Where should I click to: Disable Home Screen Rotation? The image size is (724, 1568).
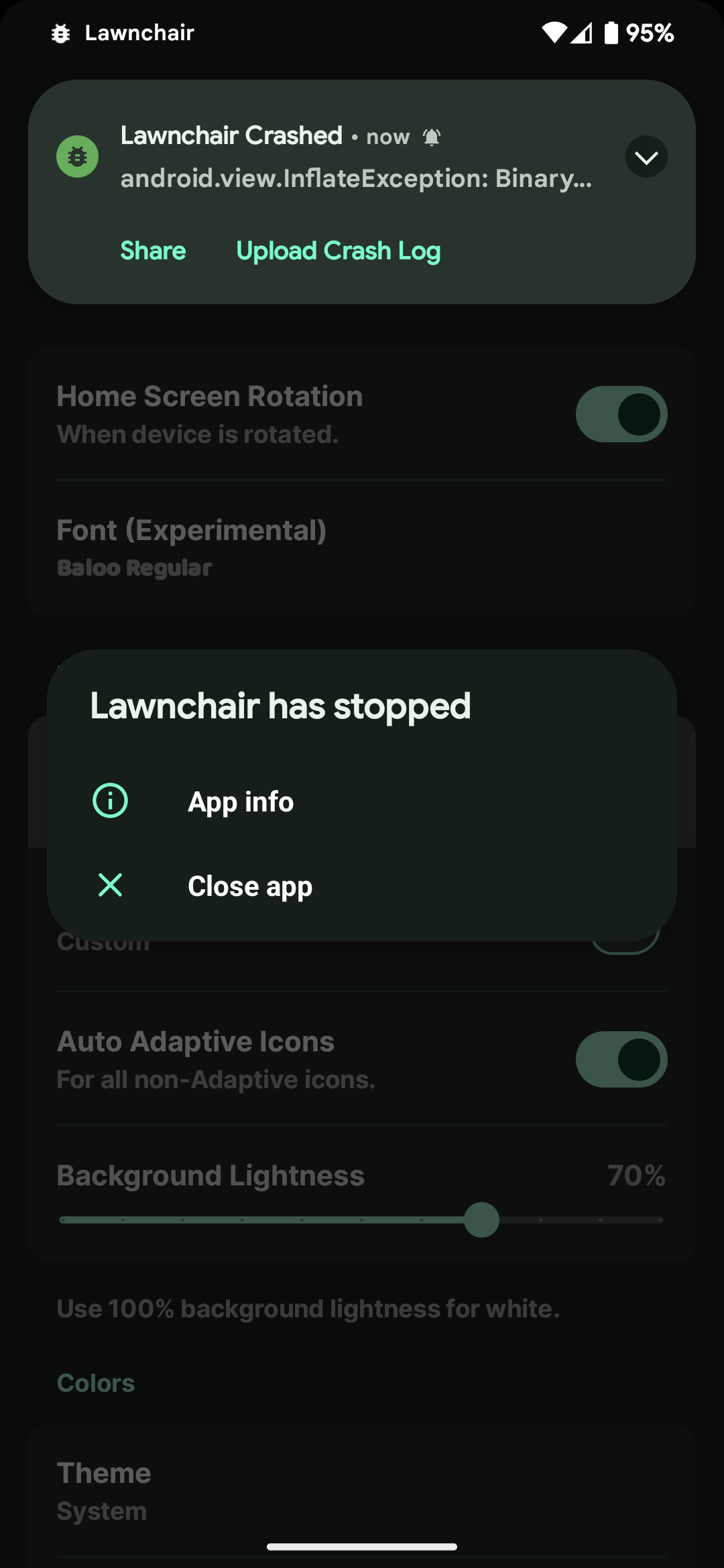tap(621, 413)
